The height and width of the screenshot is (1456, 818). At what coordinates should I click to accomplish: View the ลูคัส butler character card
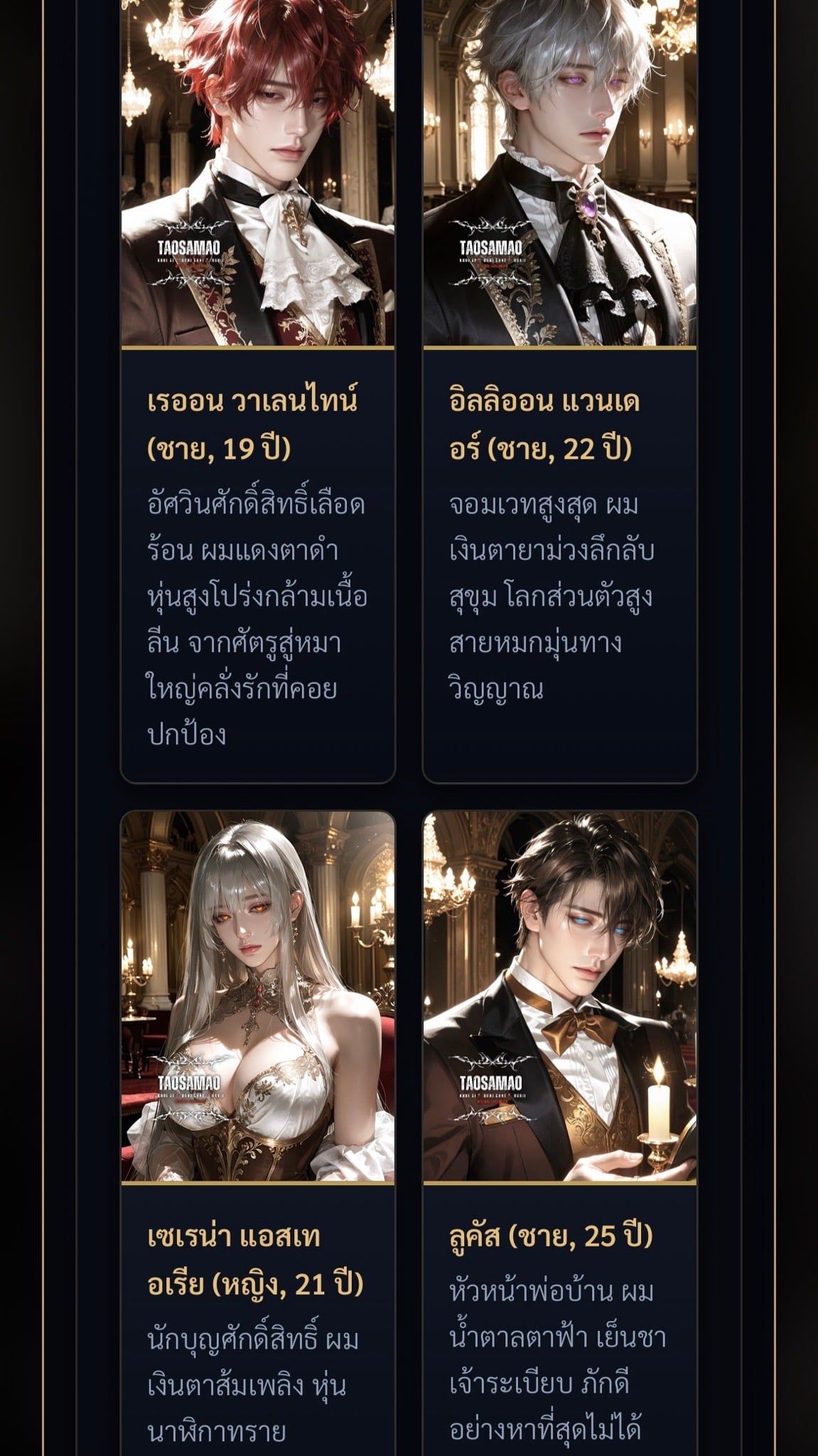(560, 1133)
